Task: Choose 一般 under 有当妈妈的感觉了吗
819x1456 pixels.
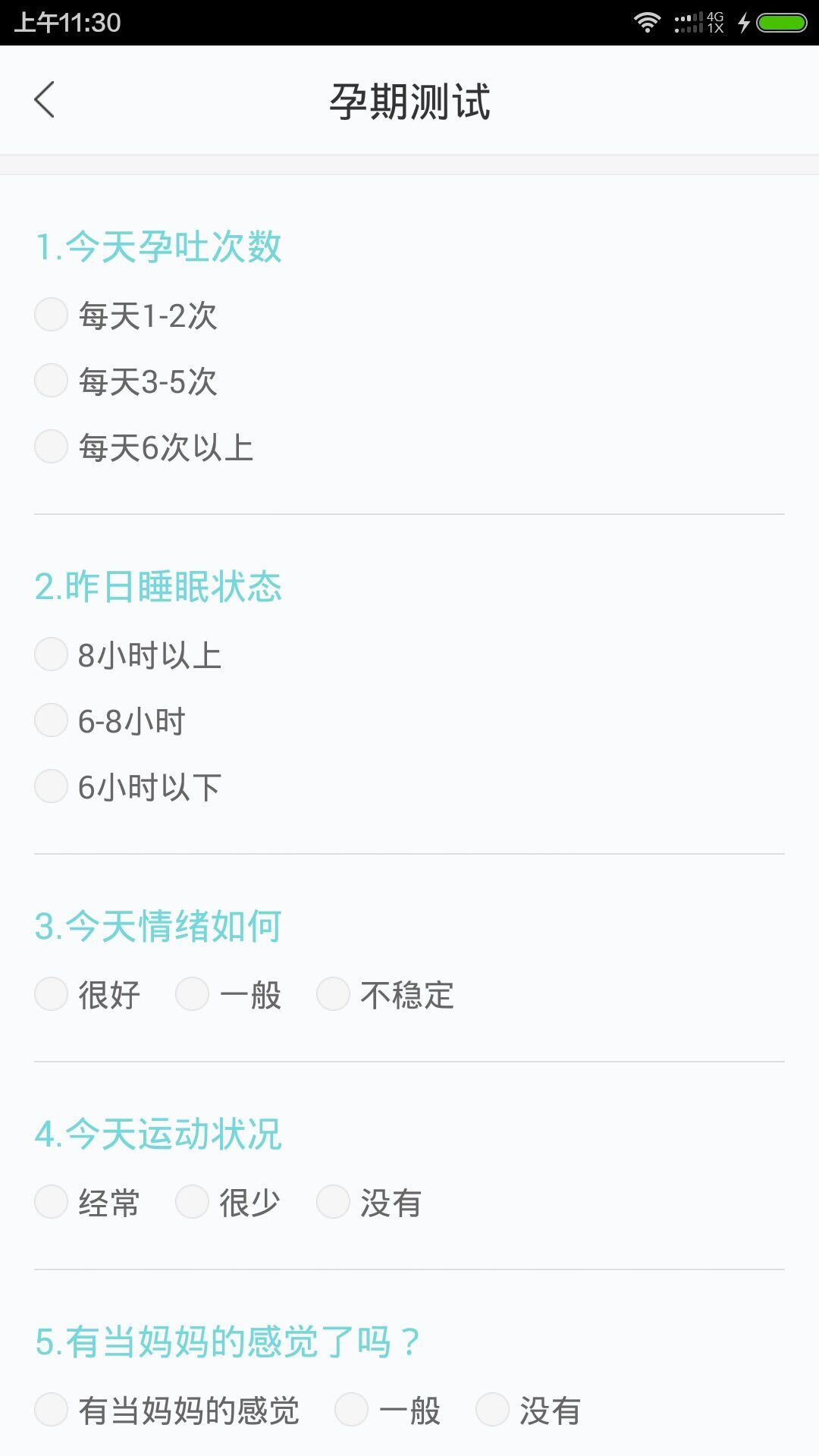Action: (x=352, y=1410)
